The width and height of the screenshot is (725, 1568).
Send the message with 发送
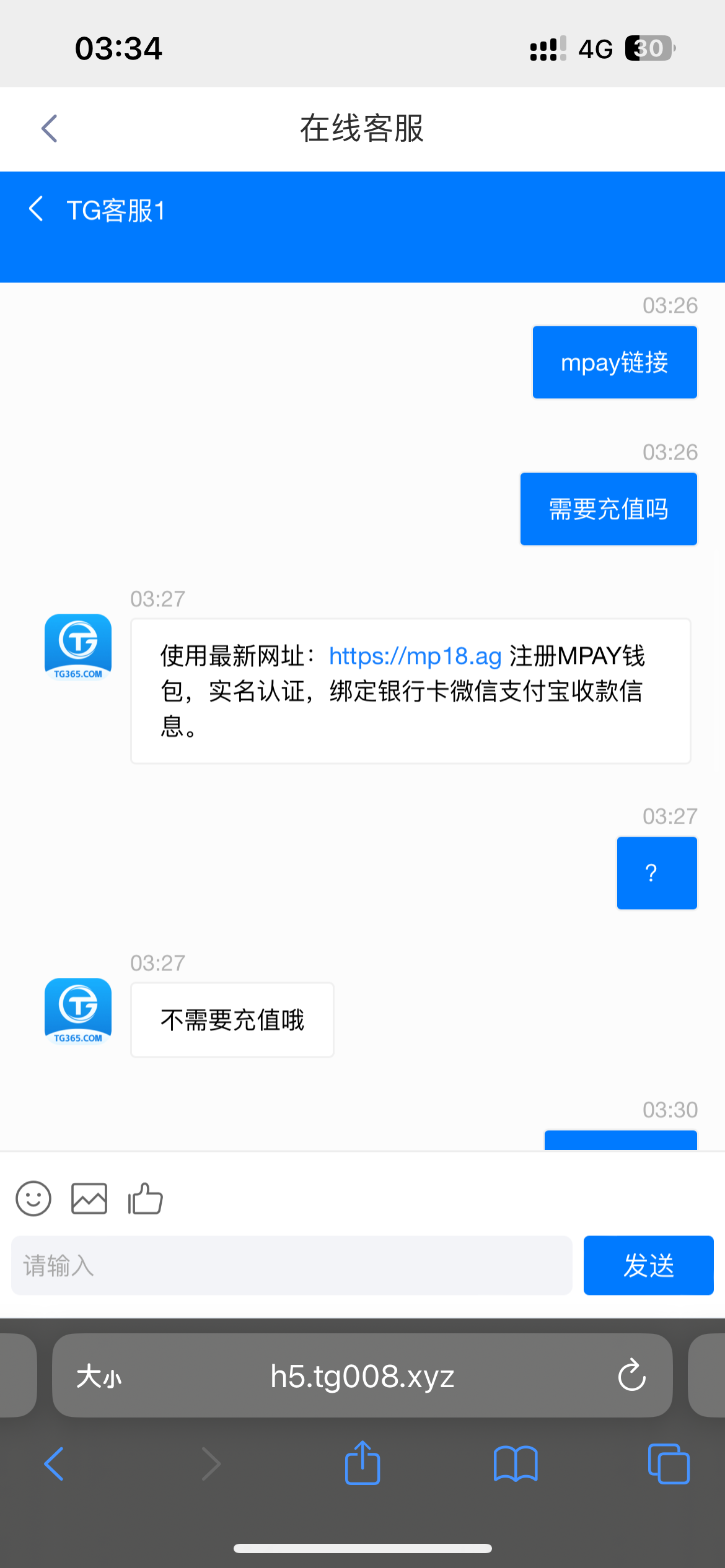coord(648,1265)
